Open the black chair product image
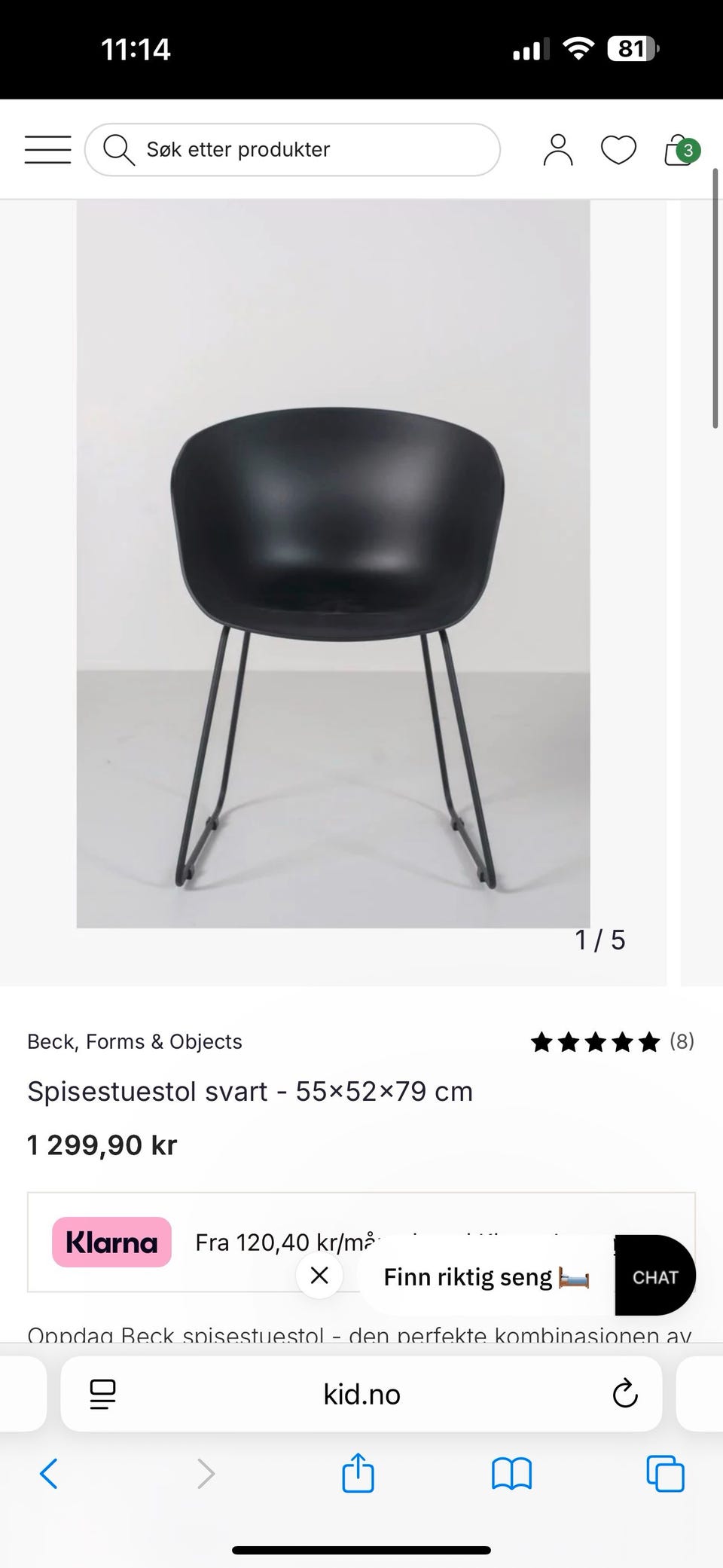 click(333, 564)
